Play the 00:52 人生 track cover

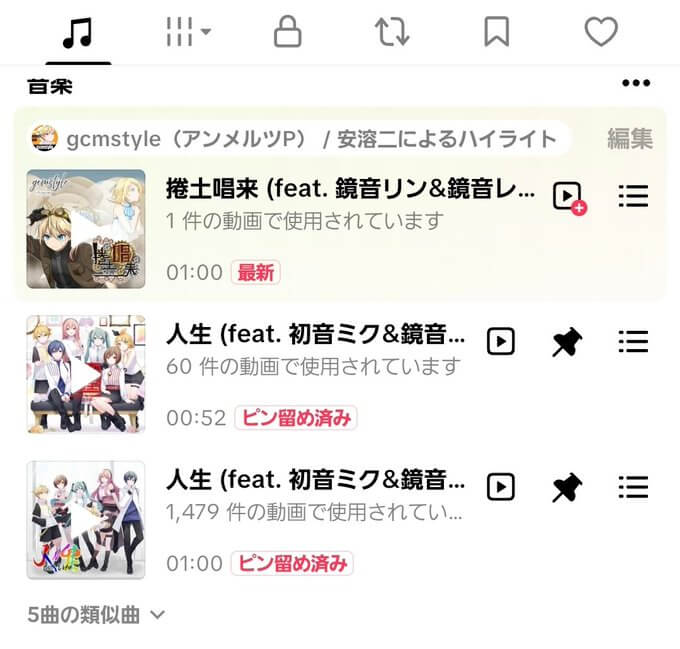(86, 374)
